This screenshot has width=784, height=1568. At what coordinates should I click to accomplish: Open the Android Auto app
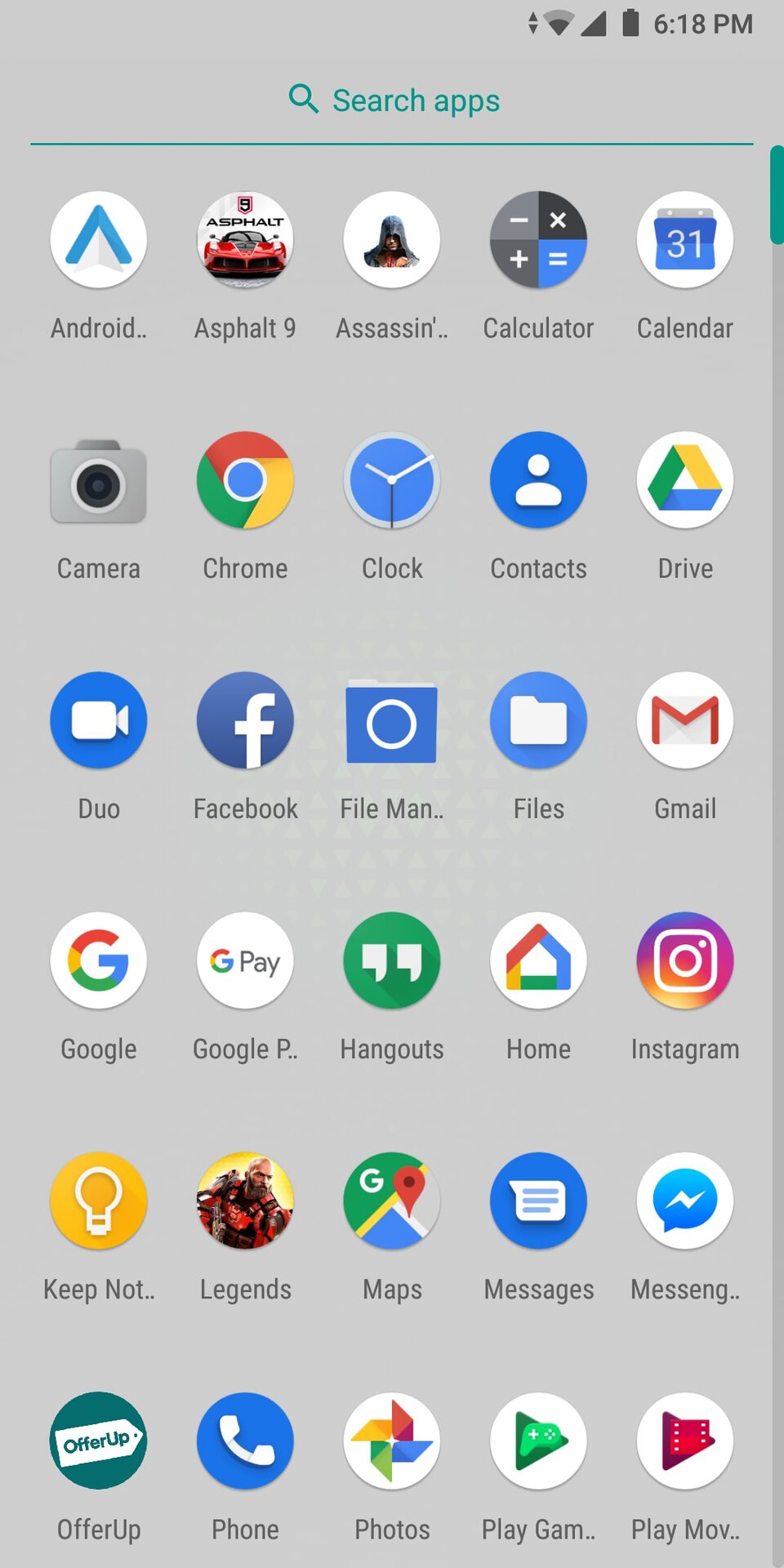pos(99,240)
